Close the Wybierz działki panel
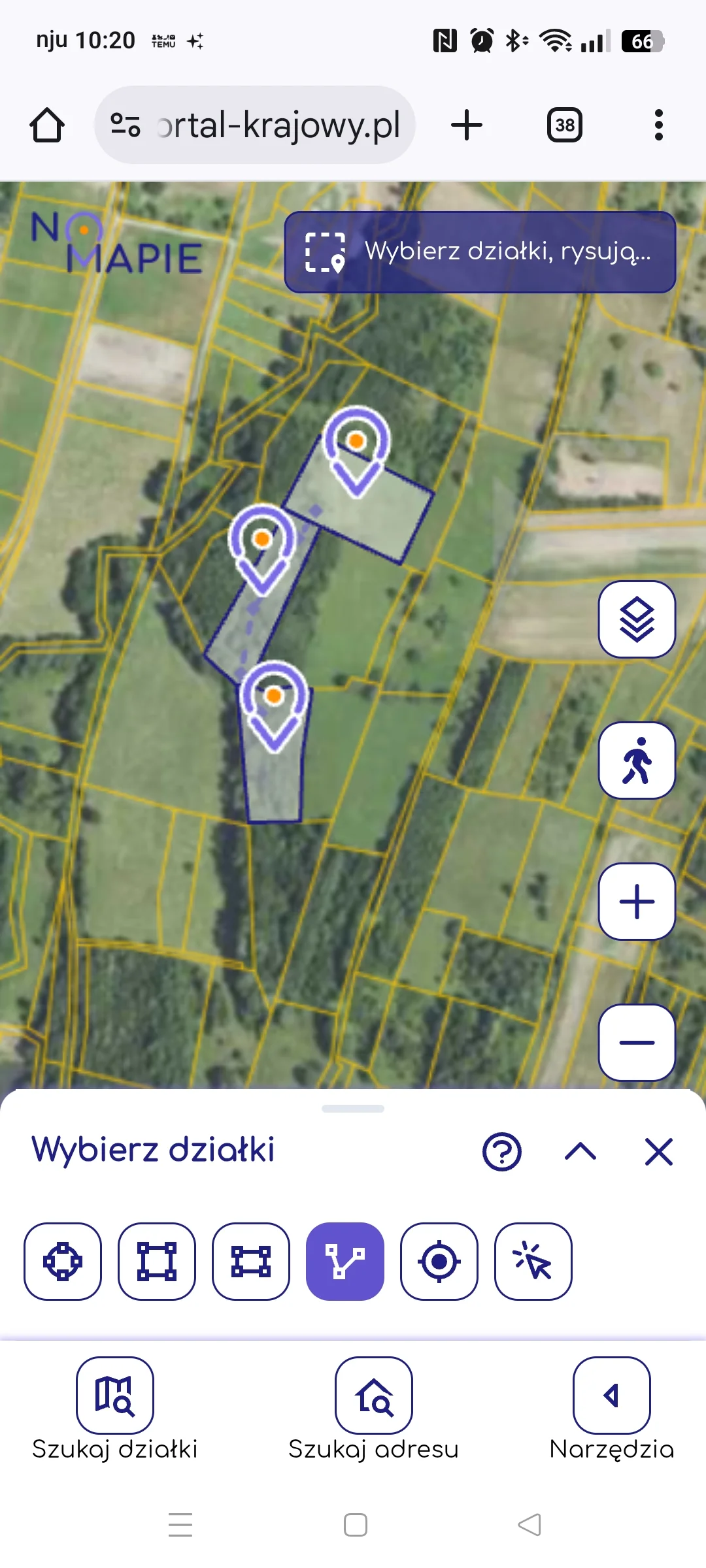The image size is (706, 1568). click(x=658, y=1152)
